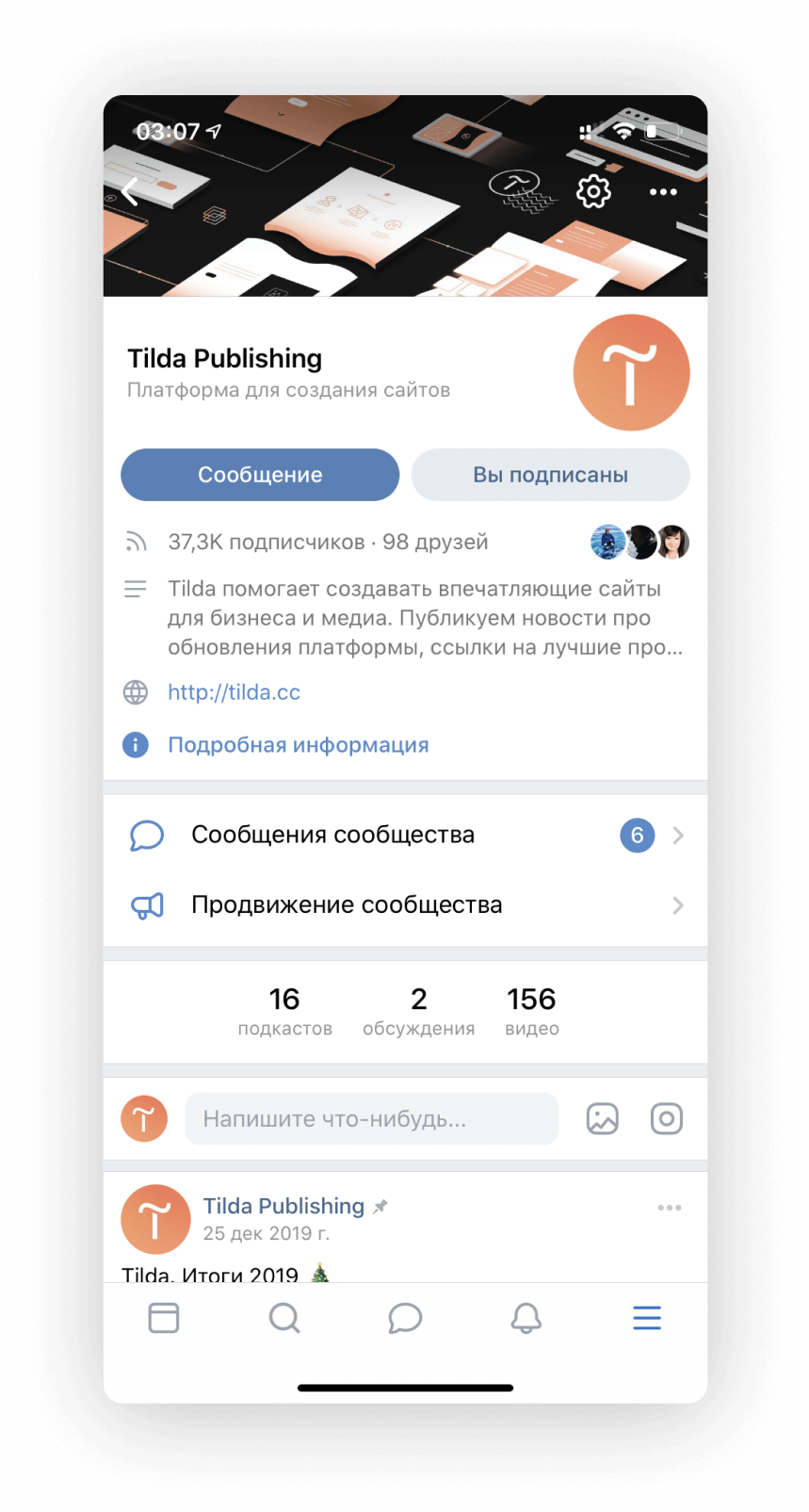
Task: Open Подробная информация
Action: (298, 745)
